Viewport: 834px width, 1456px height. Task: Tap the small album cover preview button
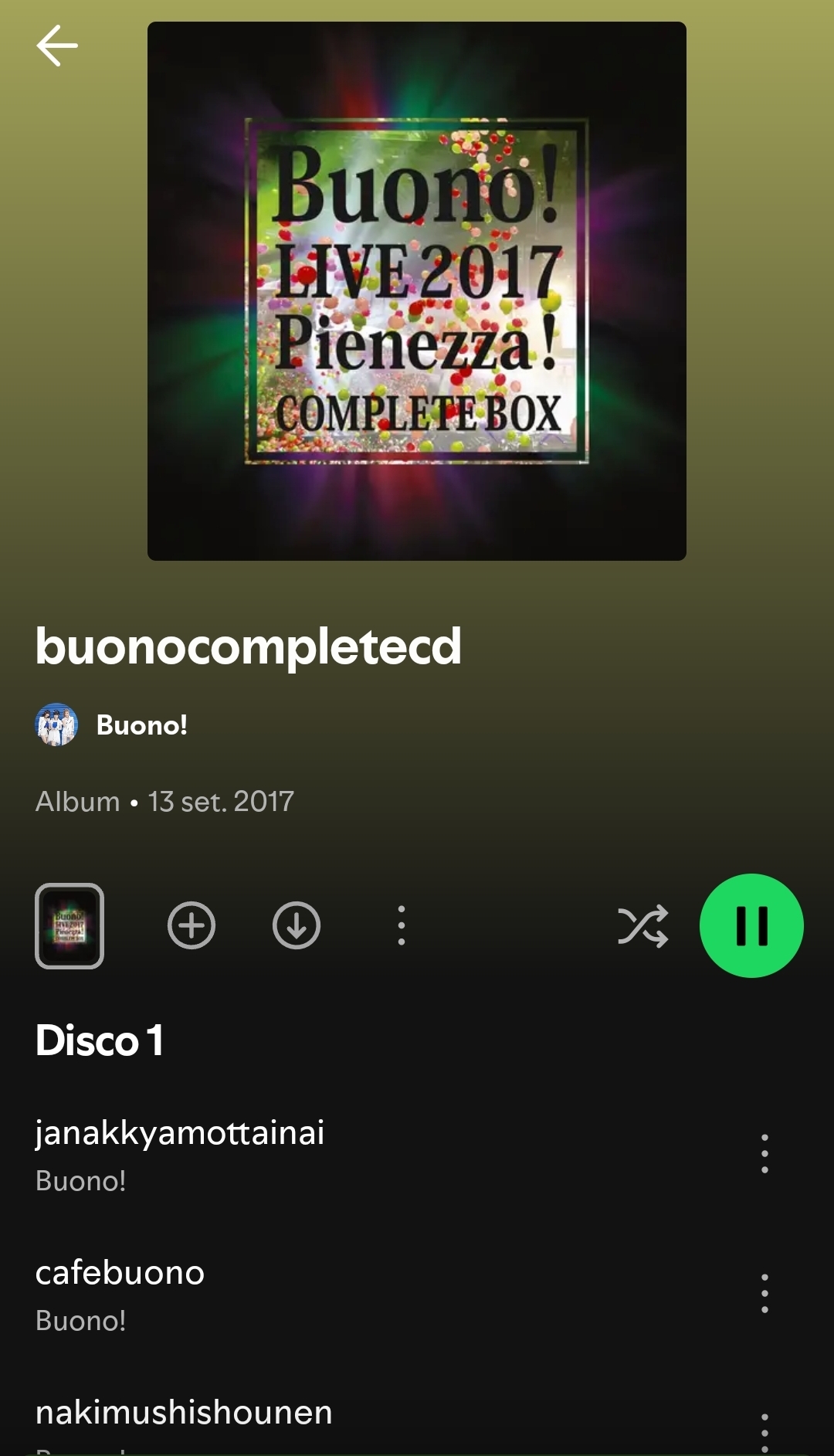tap(69, 925)
